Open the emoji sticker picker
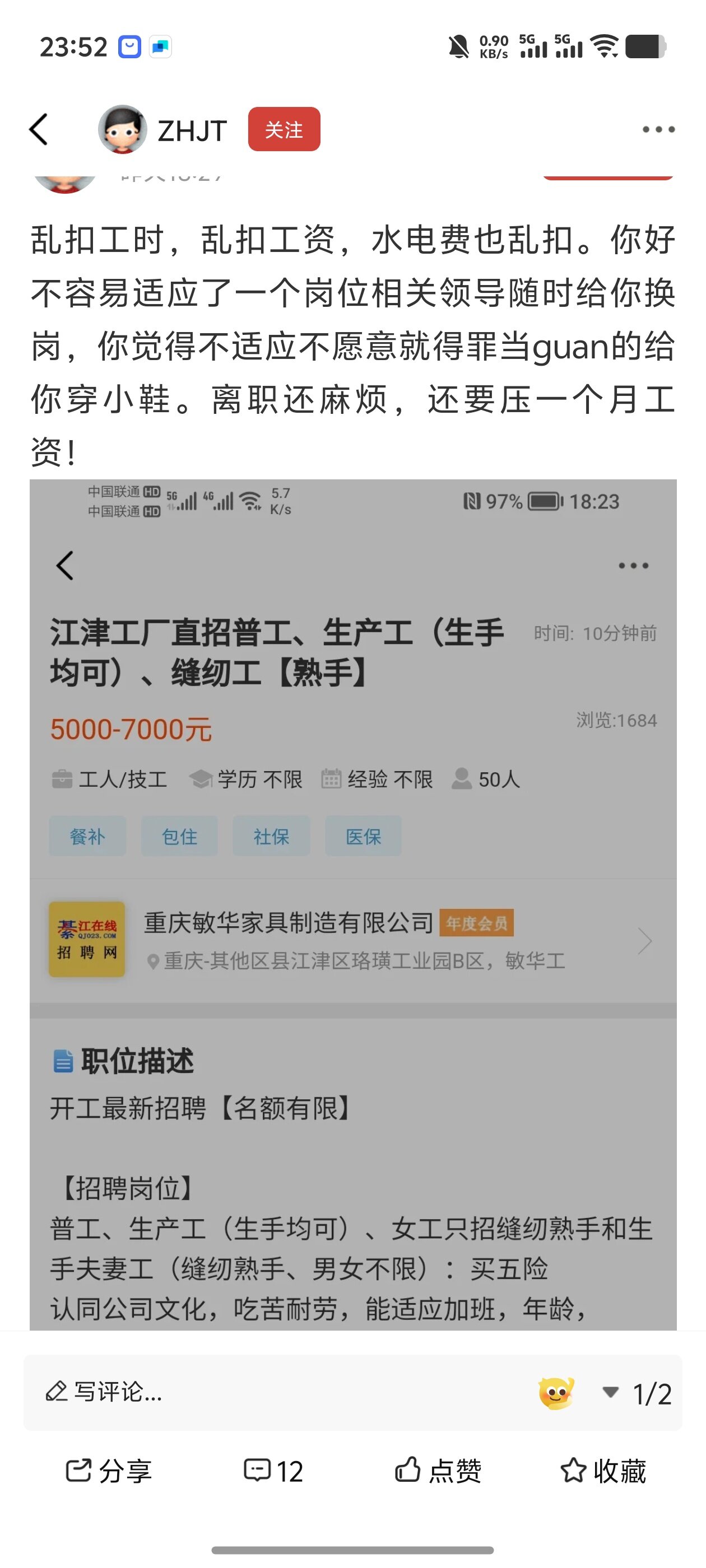Screen dimensions: 706x1568 coord(555,1392)
